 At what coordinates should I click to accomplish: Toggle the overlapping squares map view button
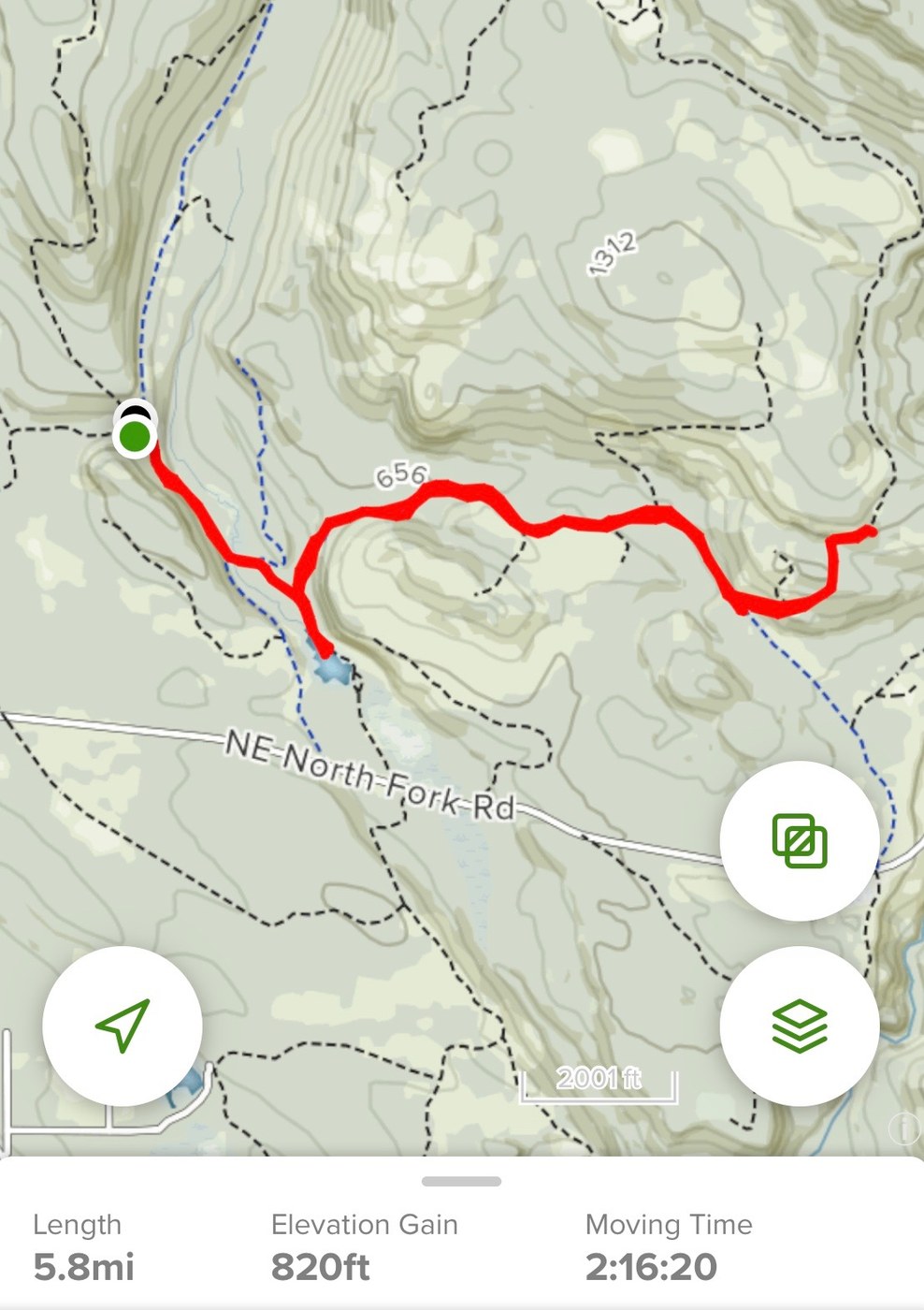[x=800, y=840]
